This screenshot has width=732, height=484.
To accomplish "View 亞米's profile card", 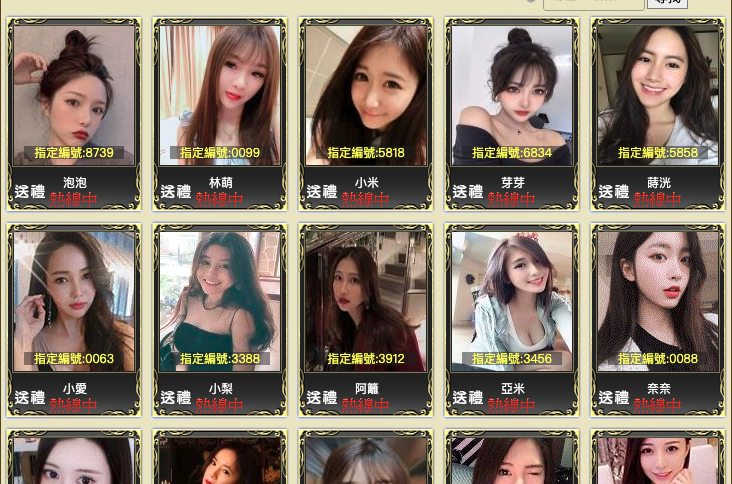I will tap(512, 300).
